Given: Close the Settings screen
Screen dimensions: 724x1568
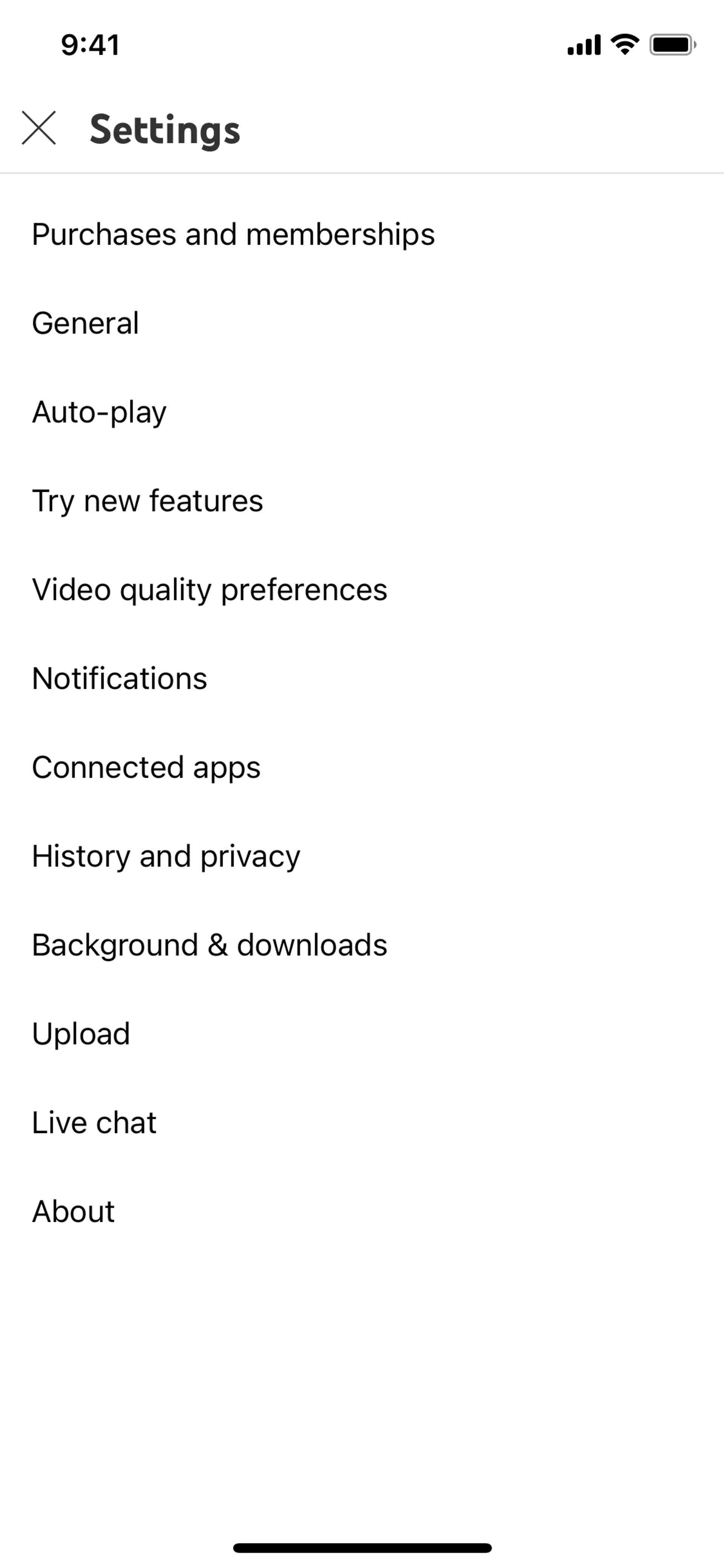Looking at the screenshot, I should click(x=39, y=128).
